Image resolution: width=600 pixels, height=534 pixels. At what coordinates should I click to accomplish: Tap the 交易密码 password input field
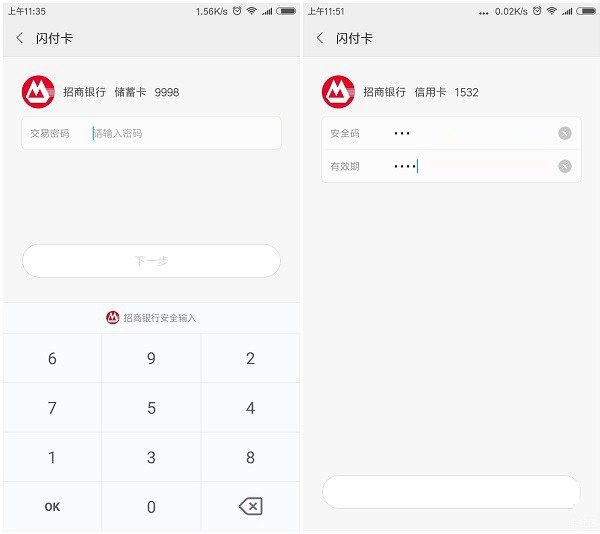click(x=180, y=133)
